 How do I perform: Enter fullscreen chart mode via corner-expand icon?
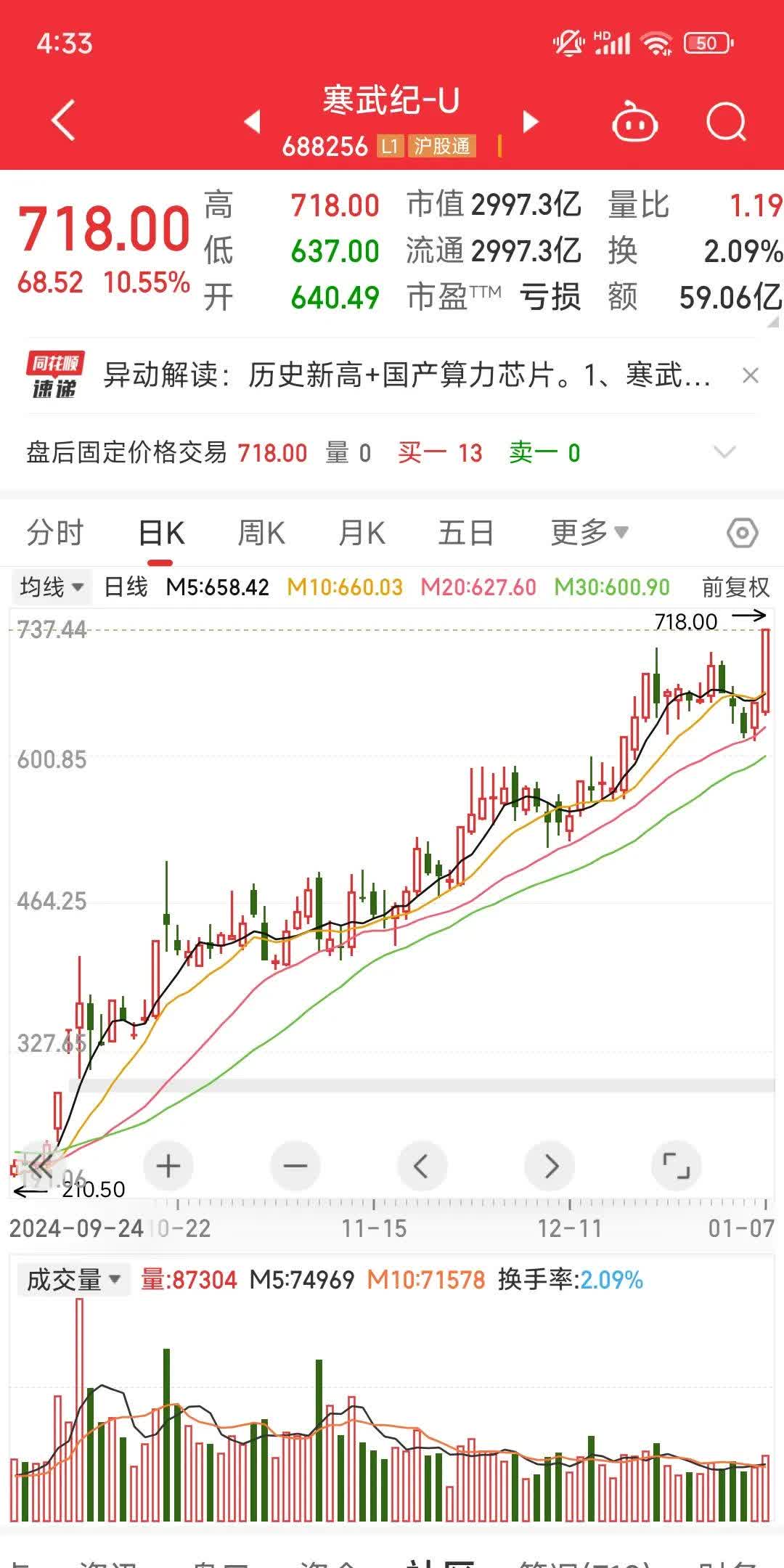pyautogui.click(x=677, y=1167)
